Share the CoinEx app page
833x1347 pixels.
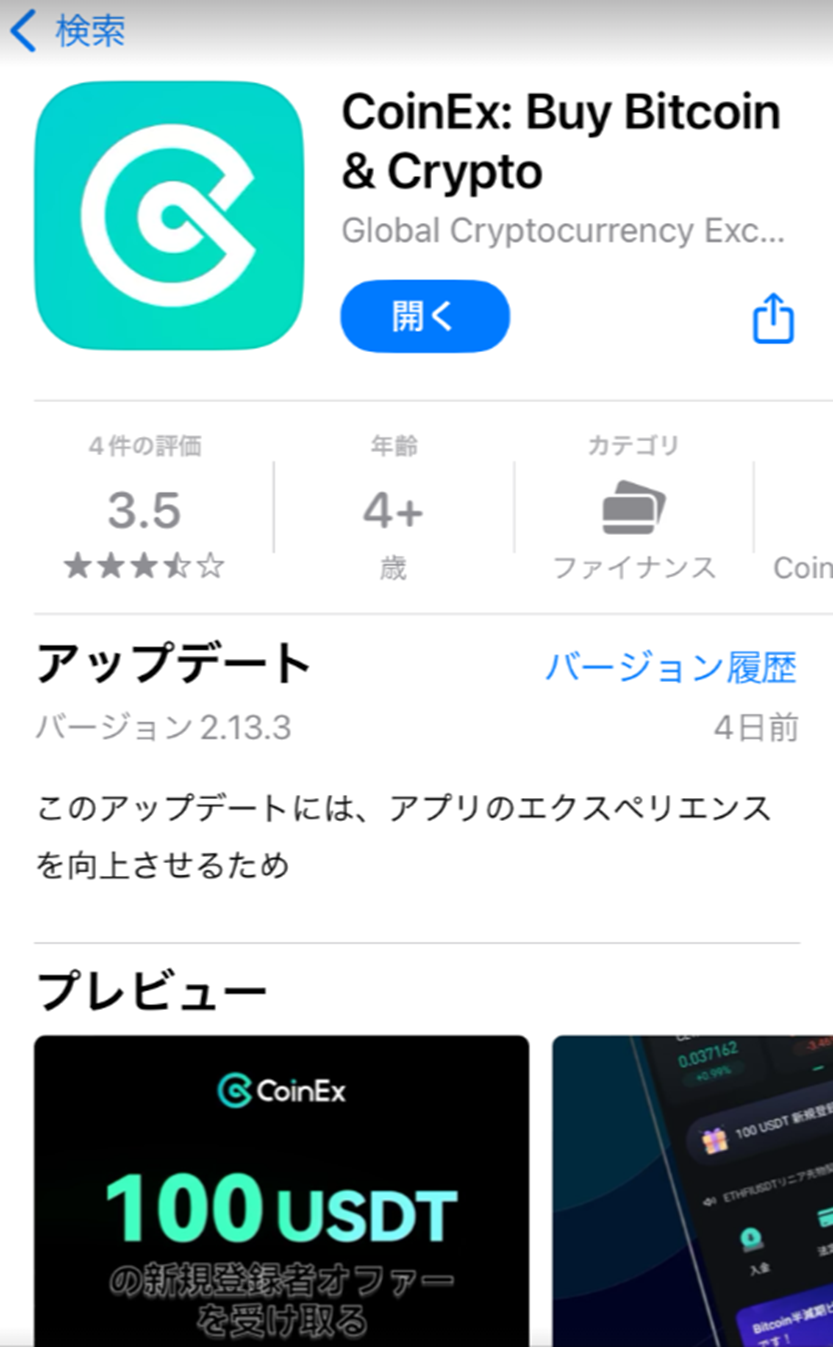[x=772, y=318]
